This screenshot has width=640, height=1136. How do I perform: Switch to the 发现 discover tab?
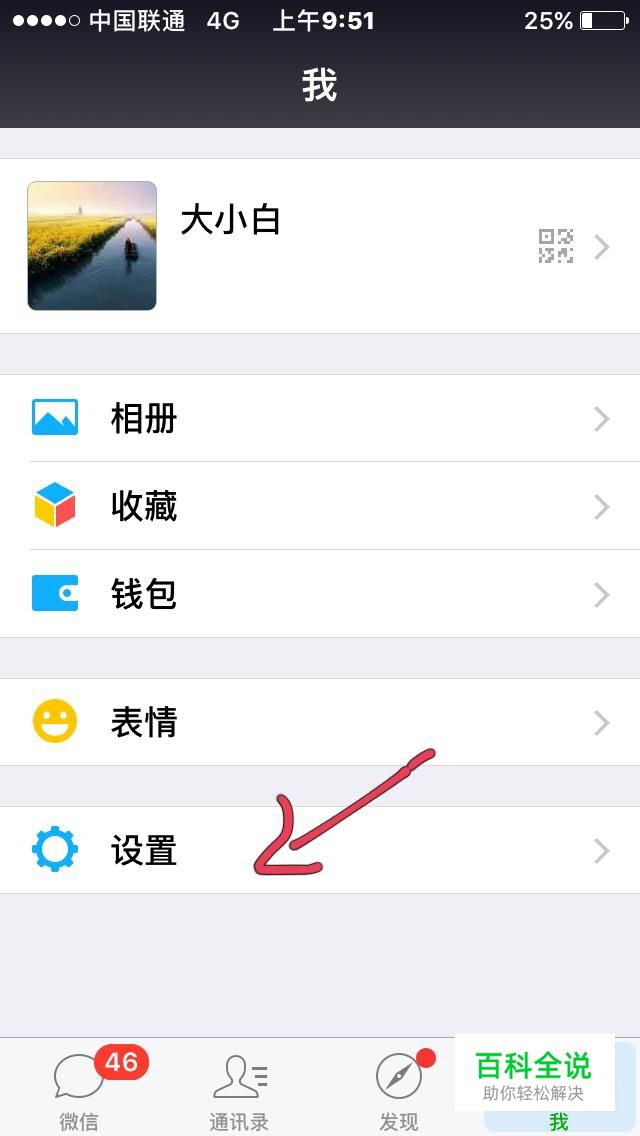pyautogui.click(x=399, y=1087)
